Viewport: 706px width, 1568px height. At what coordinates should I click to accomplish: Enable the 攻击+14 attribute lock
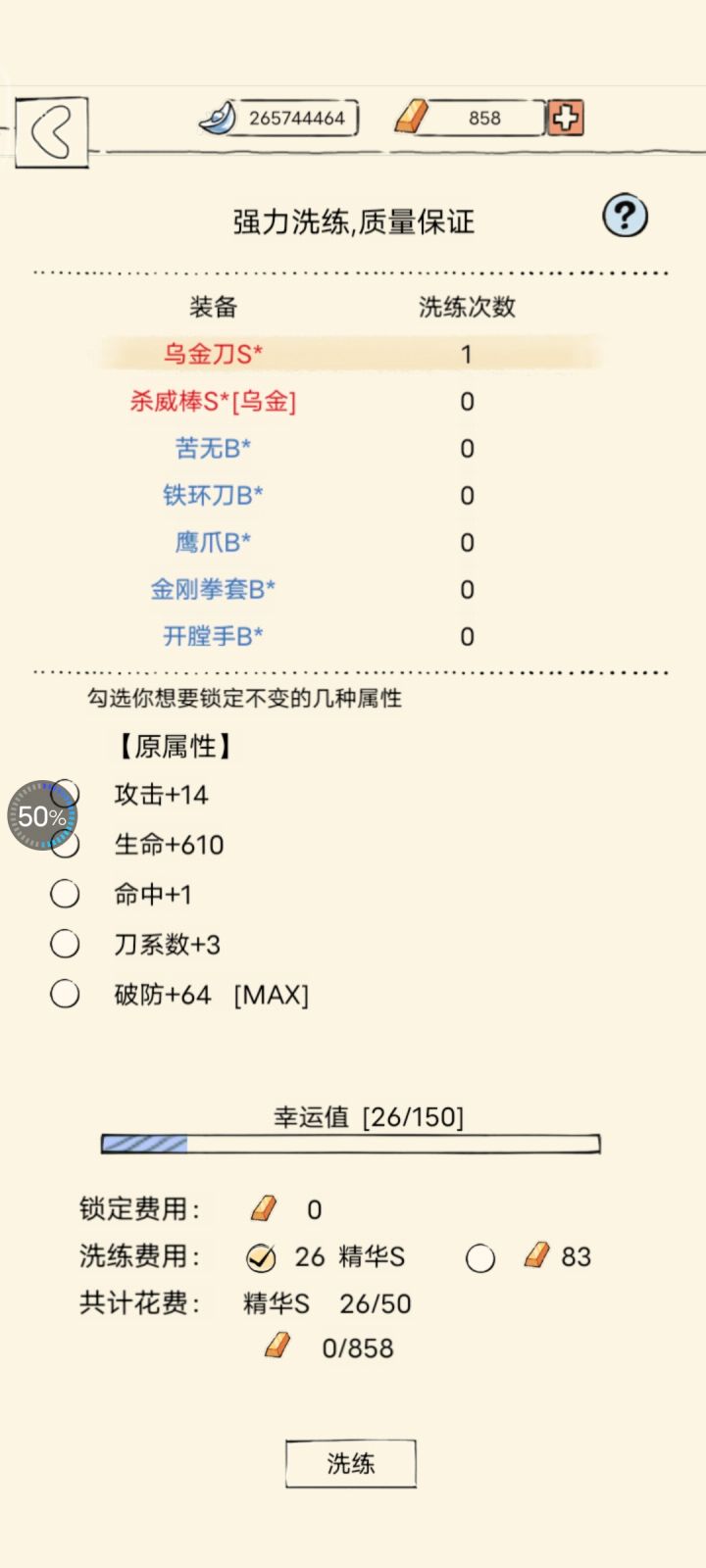pyautogui.click(x=66, y=794)
